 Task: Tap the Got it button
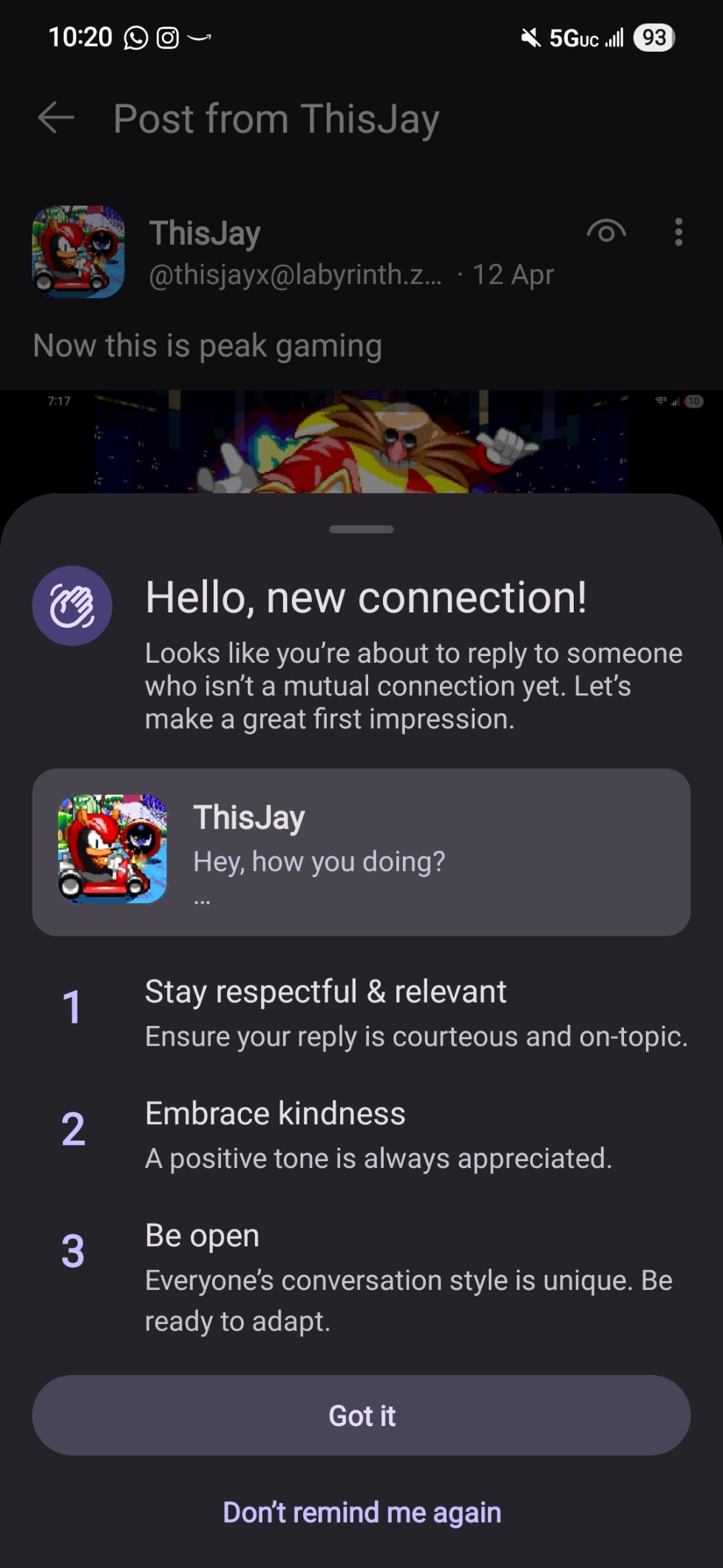point(361,1415)
